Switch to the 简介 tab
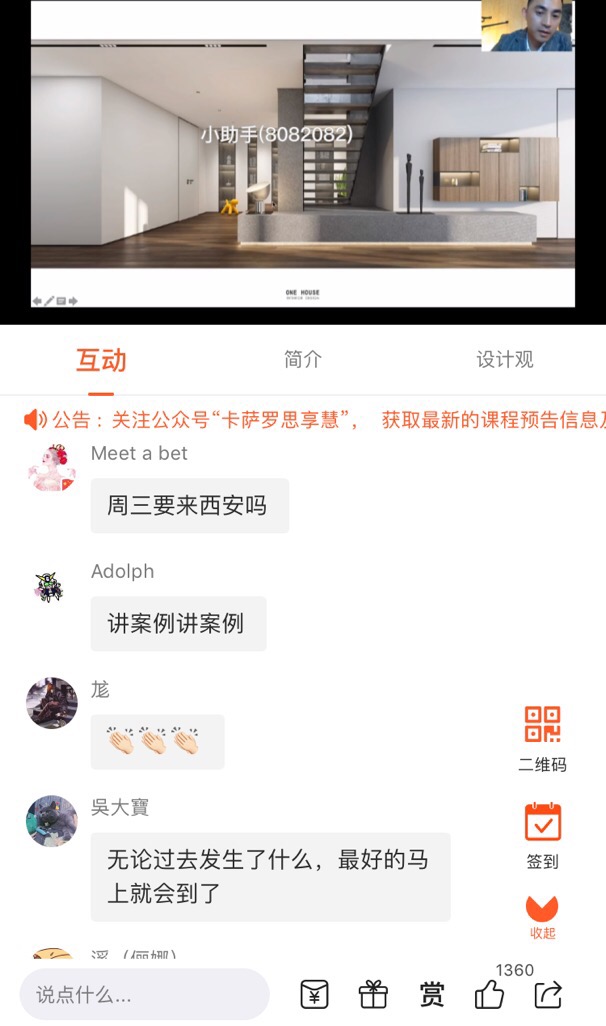The image size is (606, 1026). click(302, 360)
